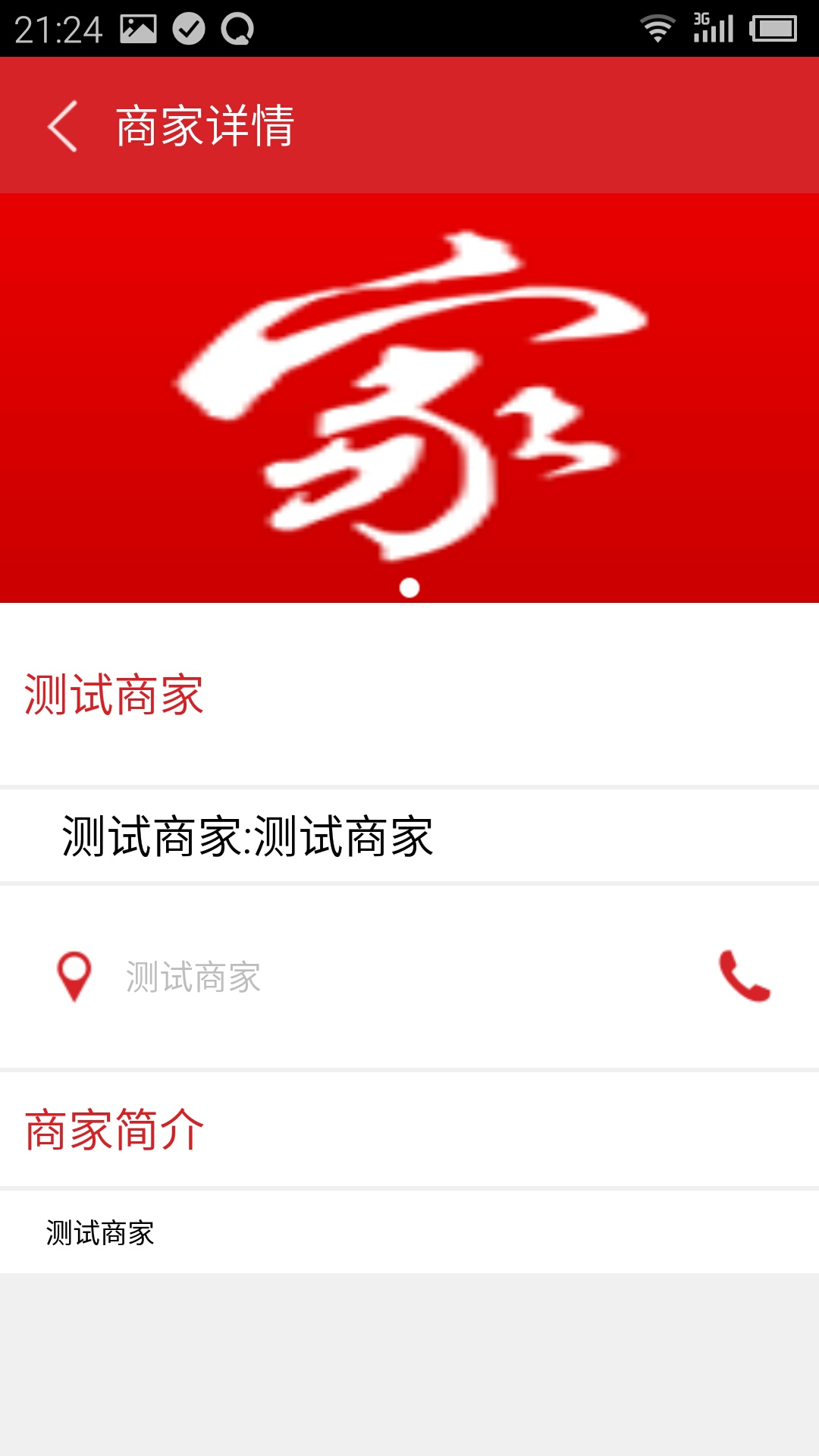Tap the banner page indicator dot
Screen dimensions: 819x1456
tap(409, 588)
